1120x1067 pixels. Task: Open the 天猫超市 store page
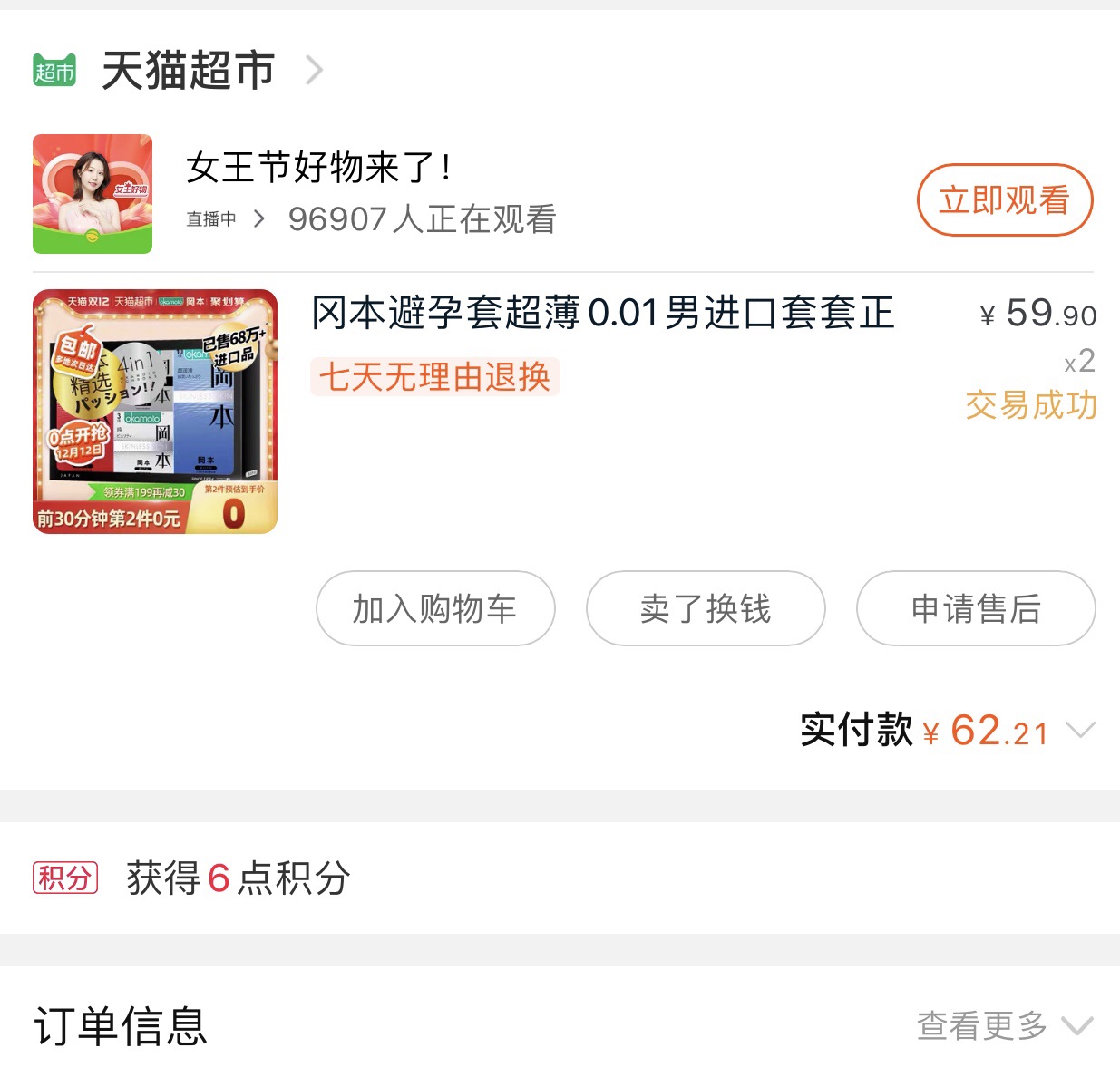click(x=188, y=71)
